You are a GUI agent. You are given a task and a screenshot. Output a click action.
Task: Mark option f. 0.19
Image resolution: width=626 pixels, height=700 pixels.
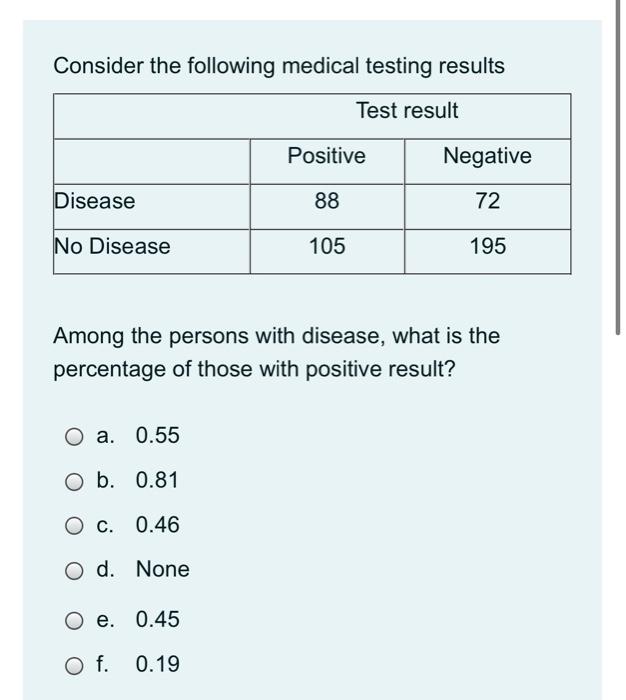pyautogui.click(x=73, y=665)
